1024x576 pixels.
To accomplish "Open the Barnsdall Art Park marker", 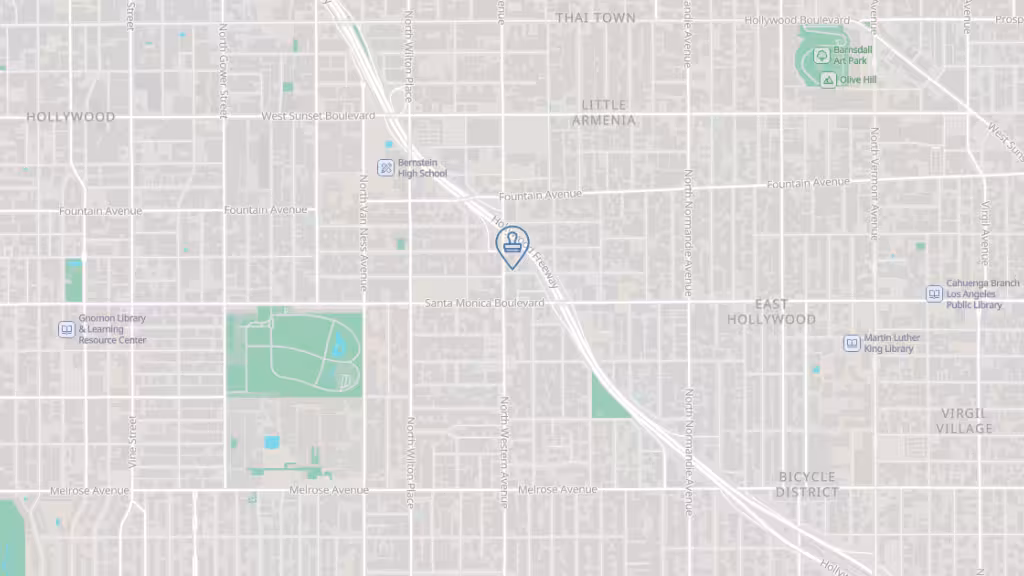I will coord(821,55).
